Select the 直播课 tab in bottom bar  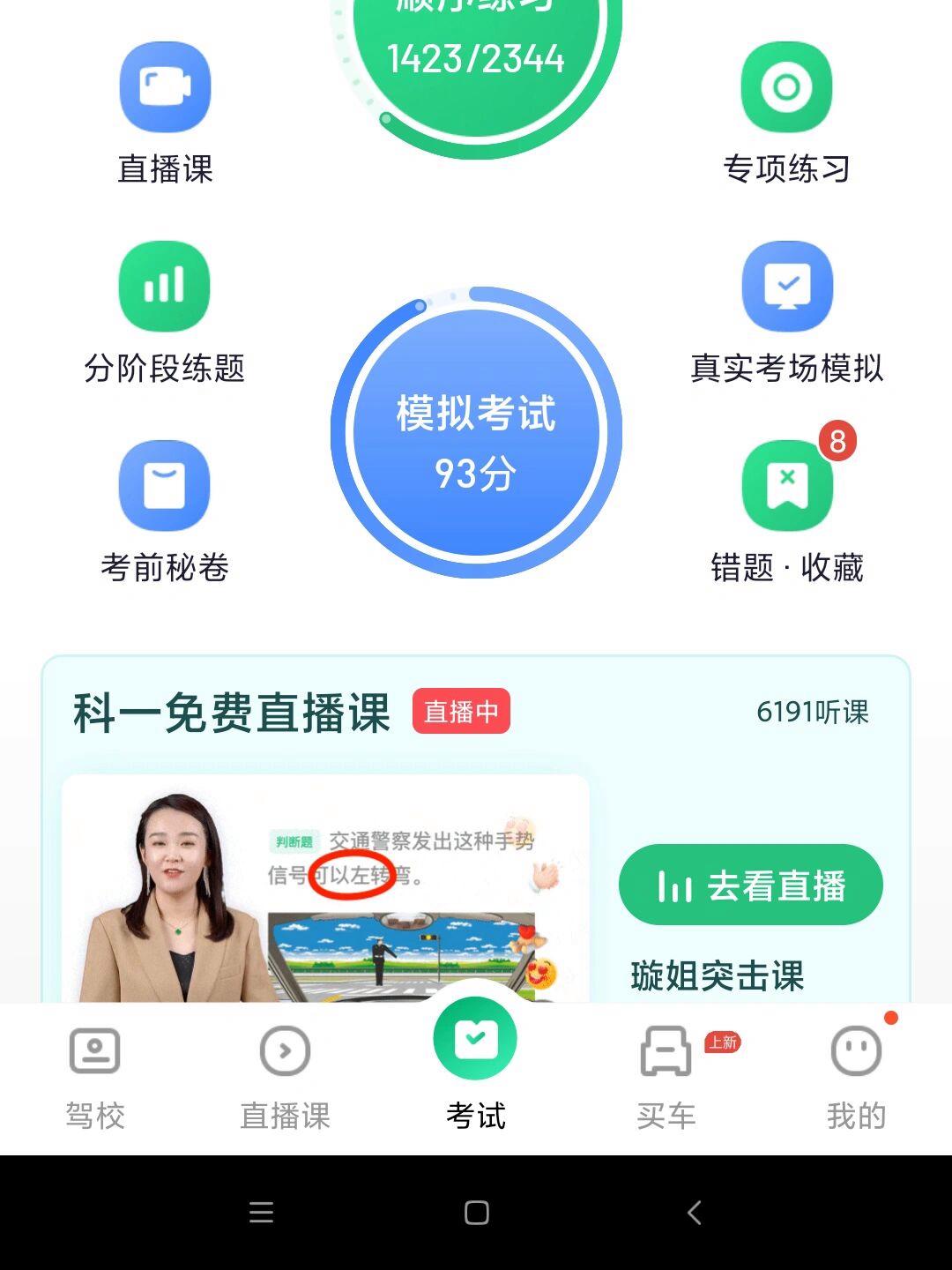tap(283, 1072)
